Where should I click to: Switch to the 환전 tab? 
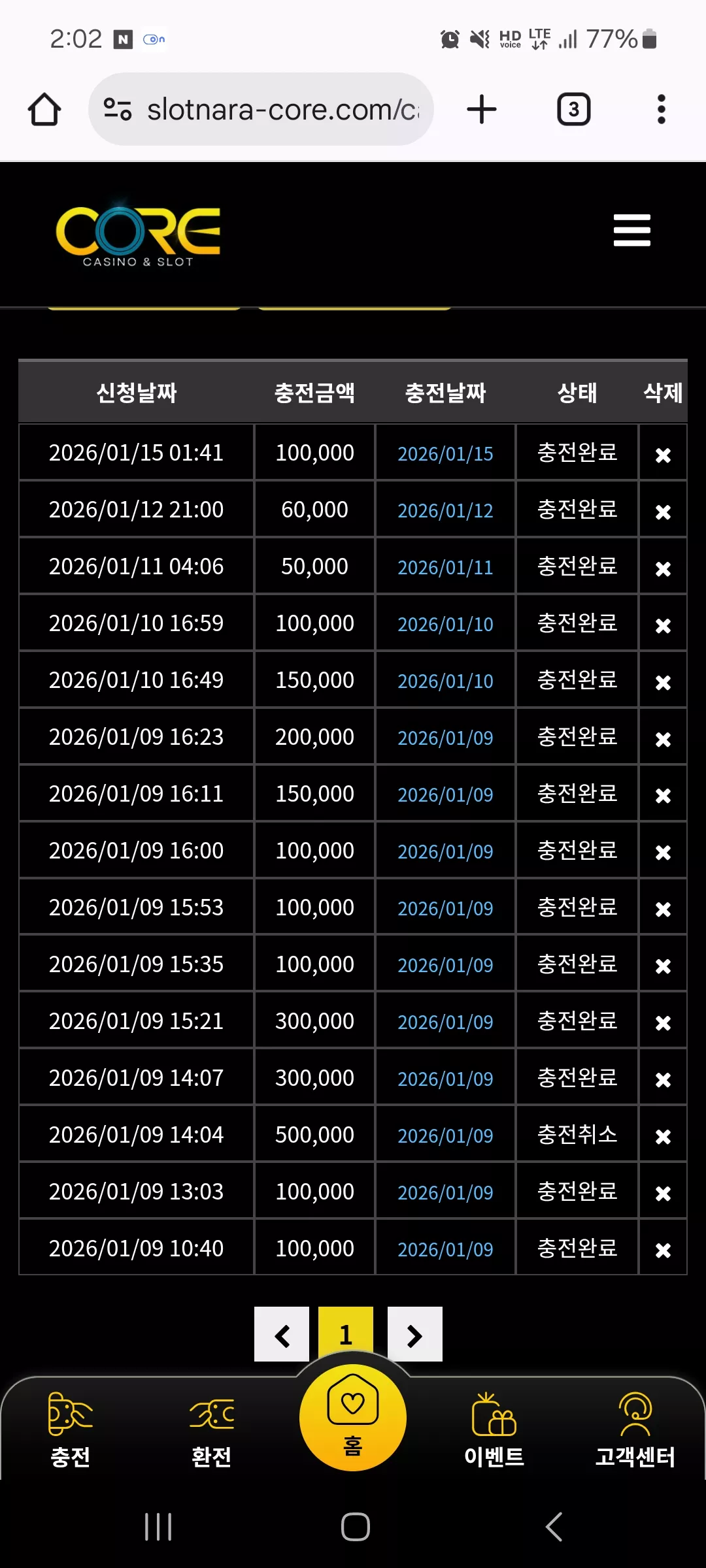pos(212,1429)
